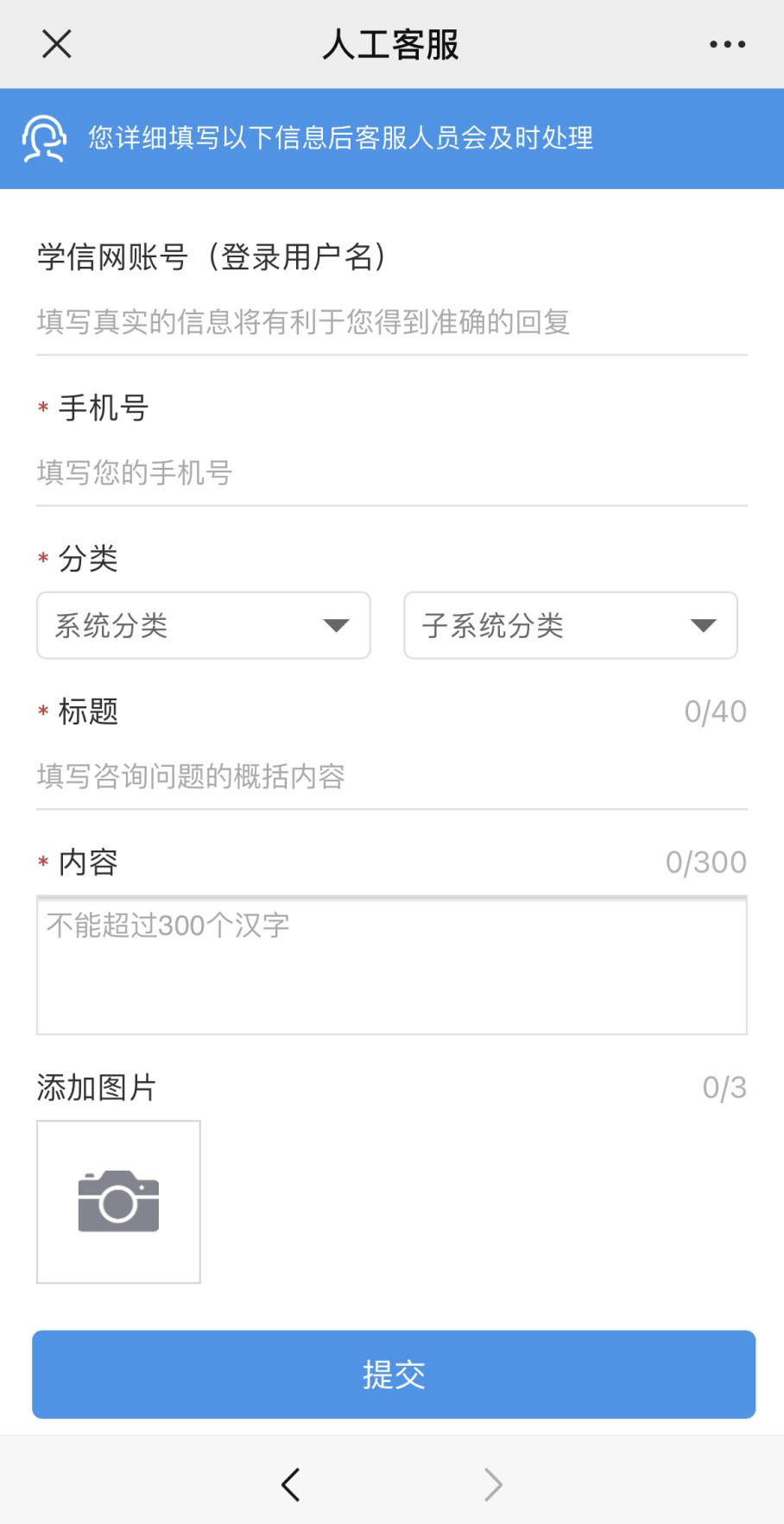Viewport: 784px width, 1524px height.
Task: Focus the 学信网账号 username field
Action: coord(392,321)
